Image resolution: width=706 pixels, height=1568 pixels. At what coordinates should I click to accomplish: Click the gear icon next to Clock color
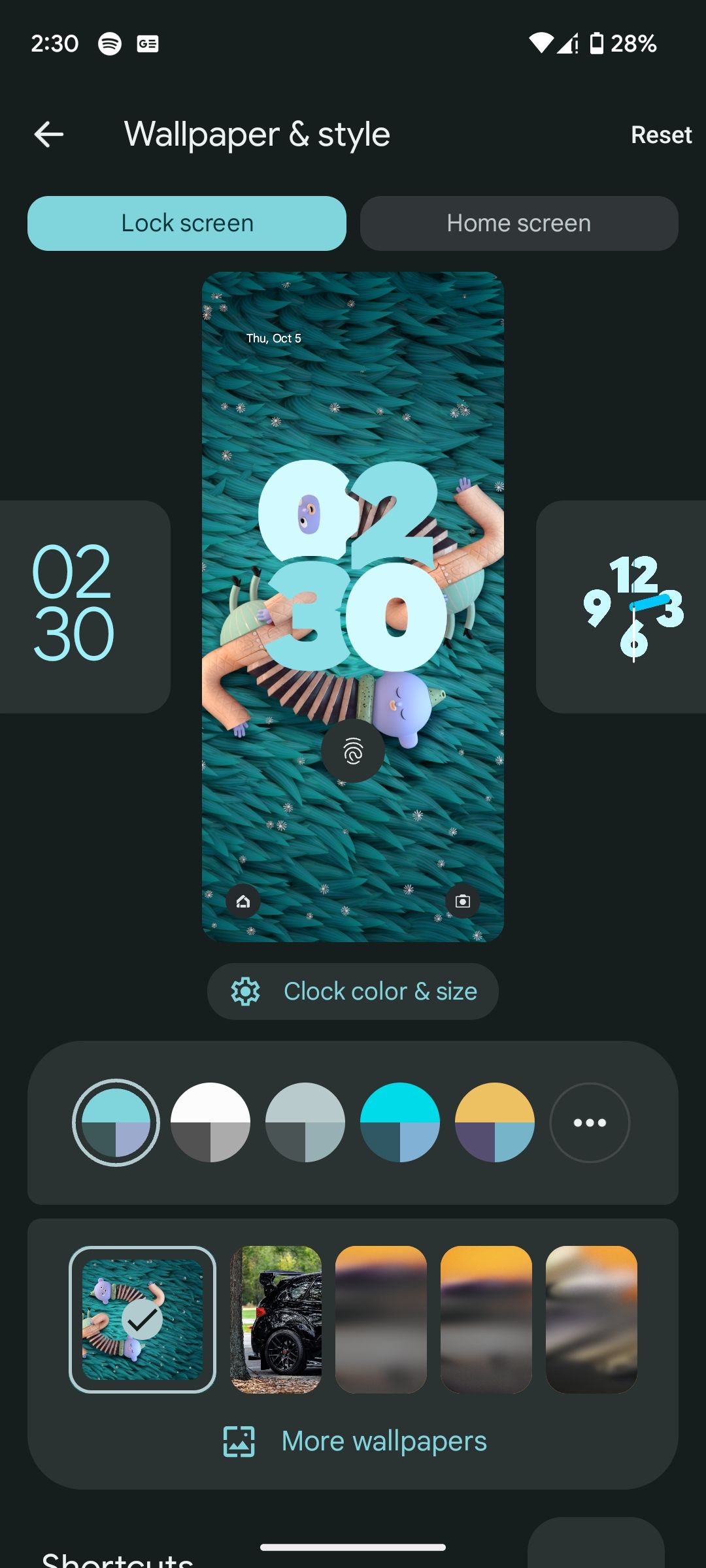246,991
